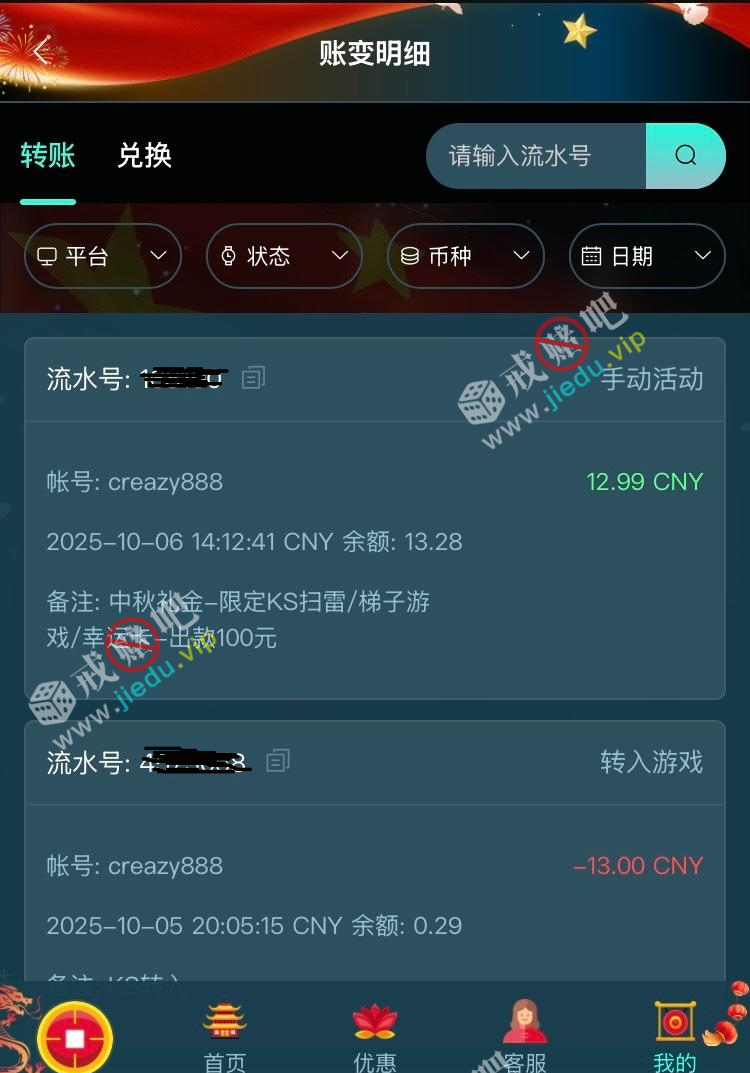Image resolution: width=750 pixels, height=1073 pixels.
Task: Open the 客服 tab
Action: click(525, 1035)
